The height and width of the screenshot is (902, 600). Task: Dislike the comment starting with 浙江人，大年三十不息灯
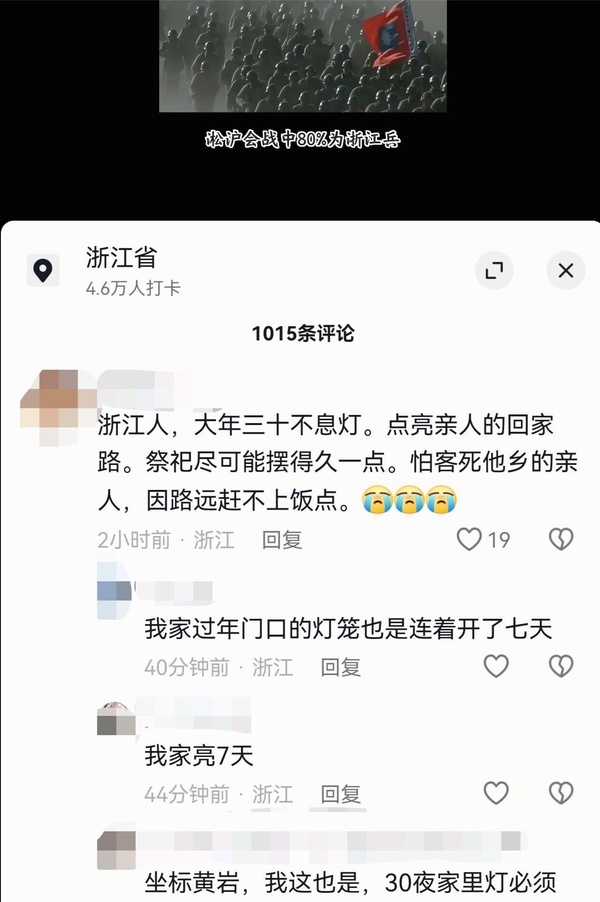[x=561, y=540]
